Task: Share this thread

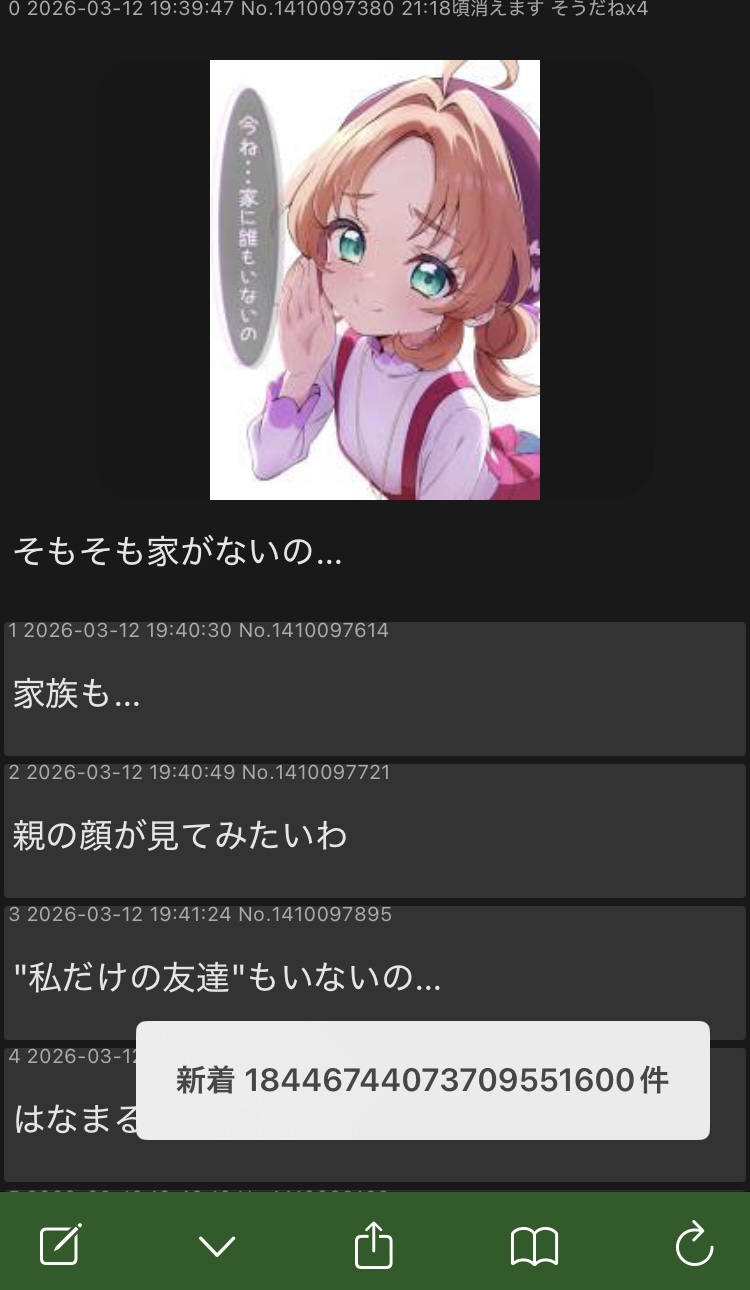Action: point(374,1246)
